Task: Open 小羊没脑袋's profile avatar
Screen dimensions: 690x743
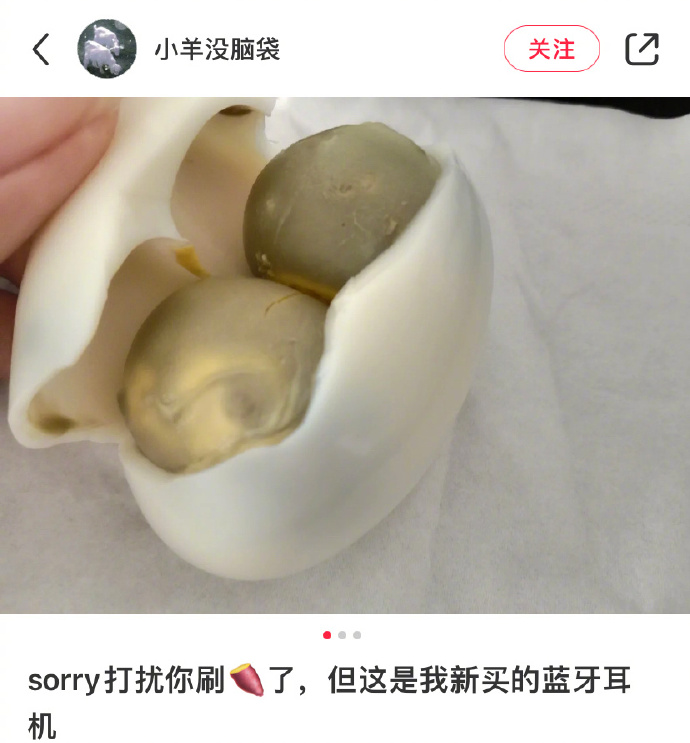Action: (107, 49)
